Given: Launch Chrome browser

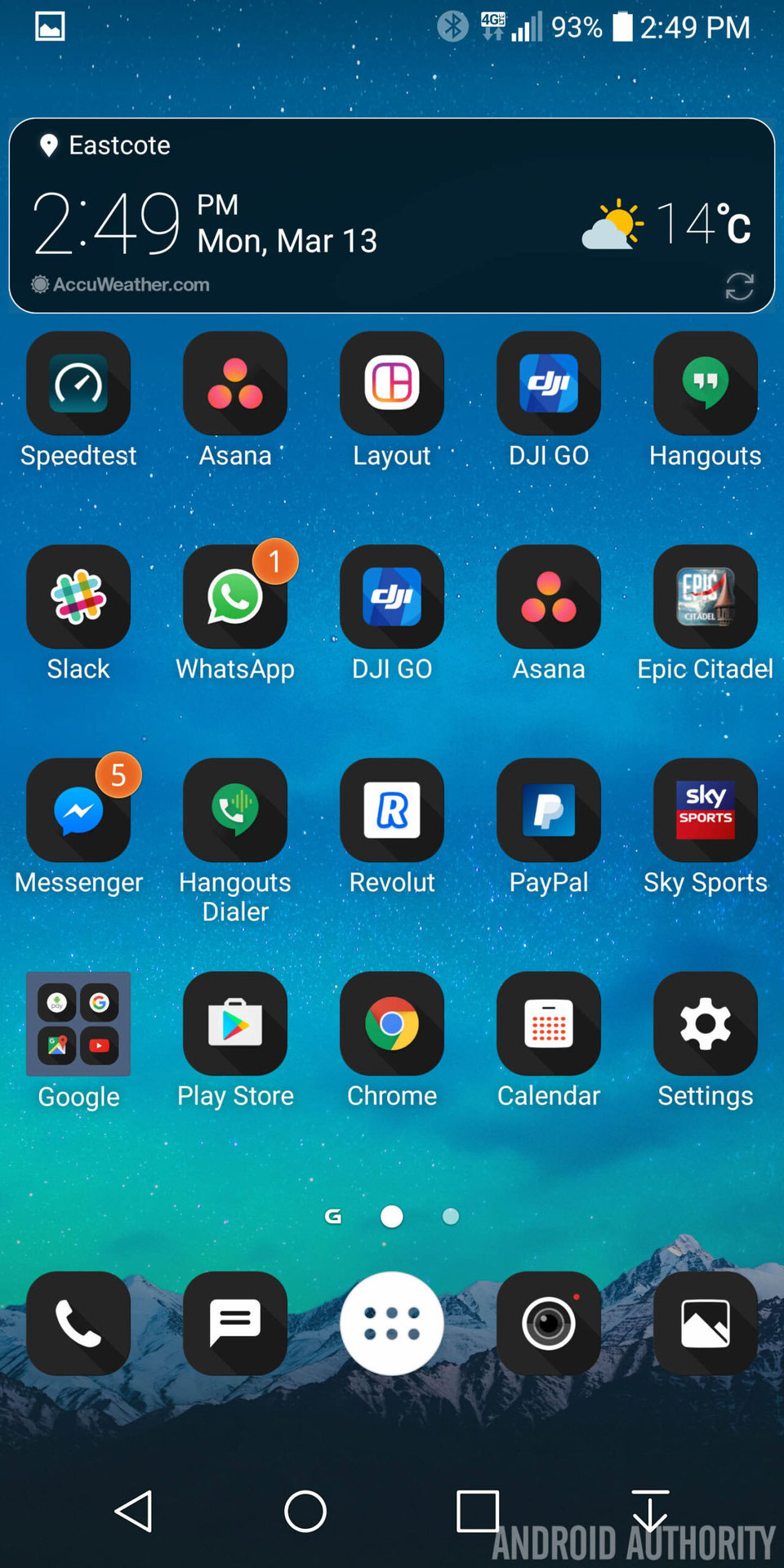Looking at the screenshot, I should [392, 1024].
